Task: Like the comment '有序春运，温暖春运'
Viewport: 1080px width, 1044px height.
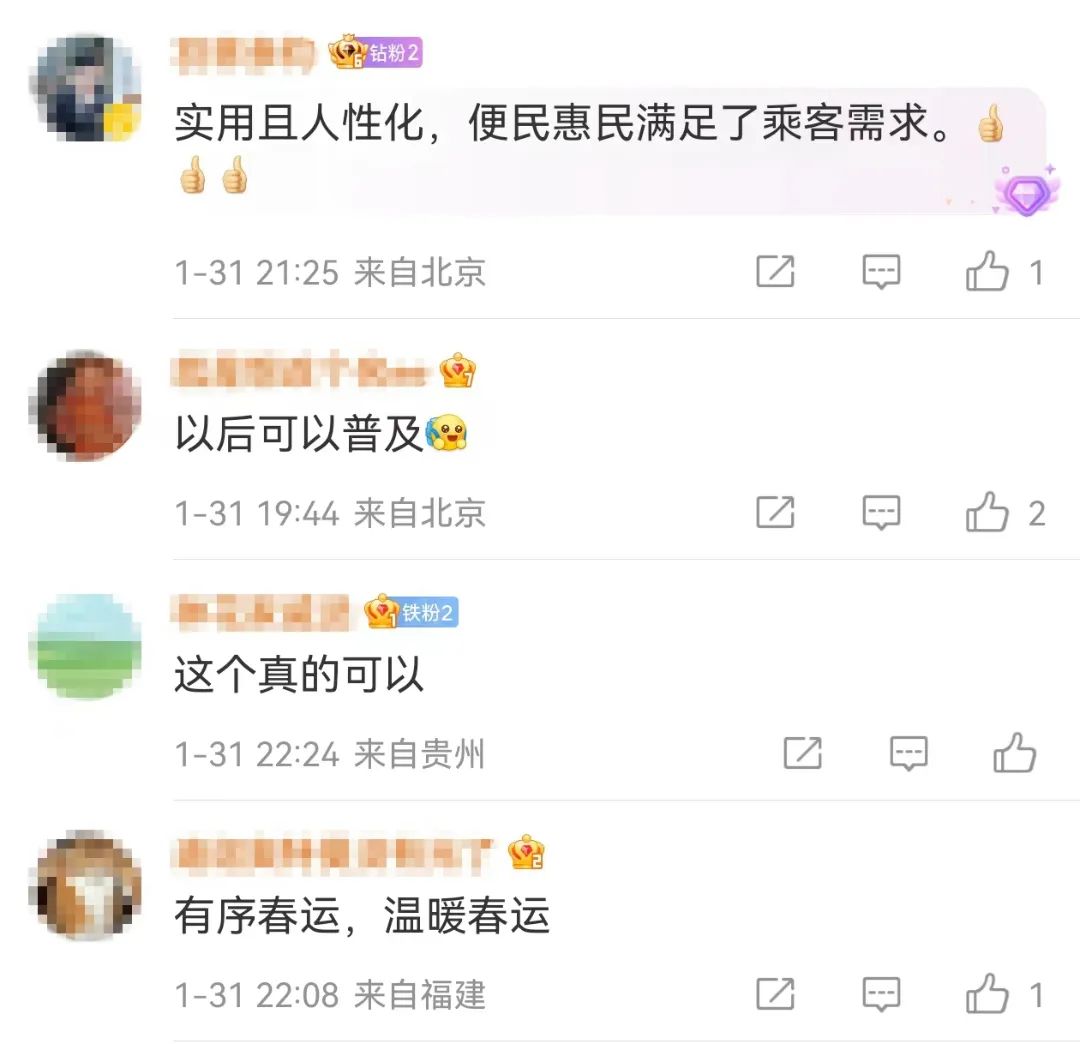Action: point(988,995)
